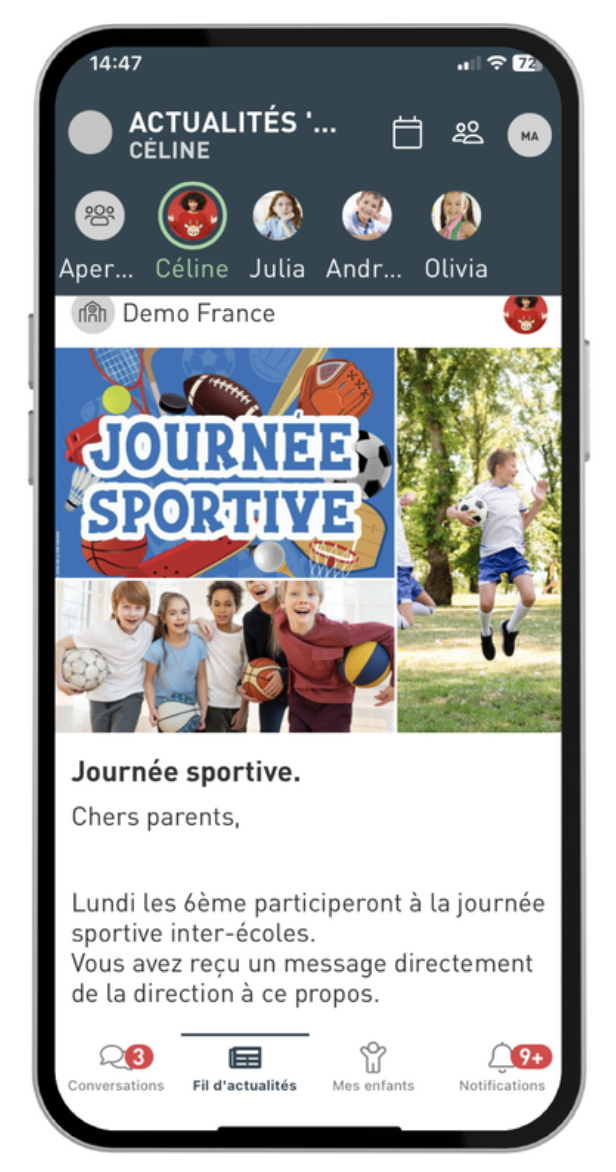Open the MA profile avatar
The width and height of the screenshot is (616, 1172).
click(529, 135)
